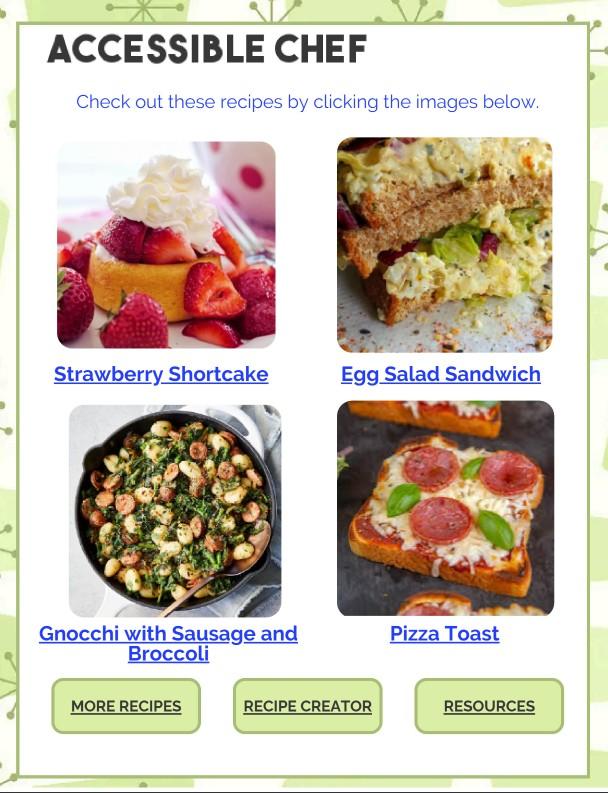View the Resources page
The image size is (608, 793).
[x=489, y=706]
